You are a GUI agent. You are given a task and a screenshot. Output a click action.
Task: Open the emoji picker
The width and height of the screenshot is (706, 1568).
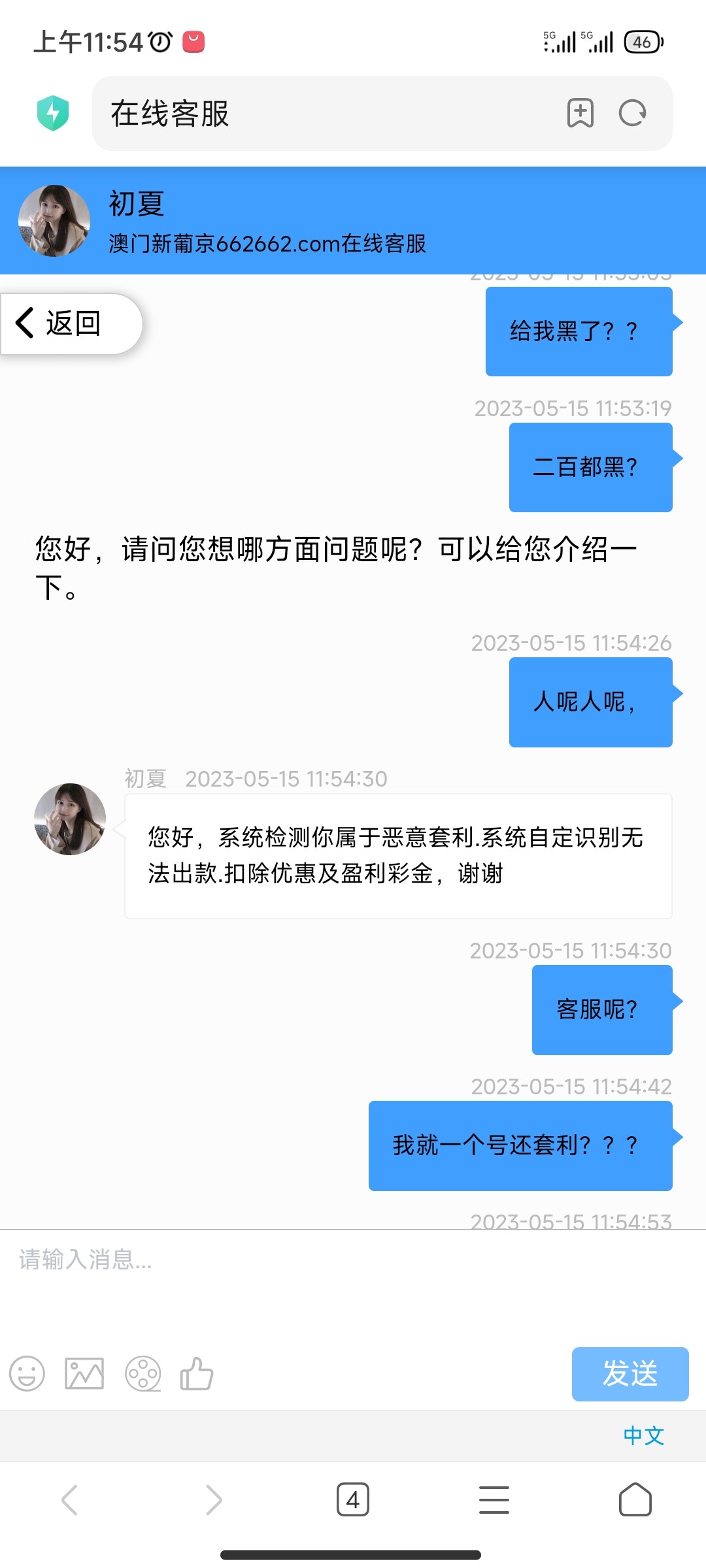coord(27,1373)
